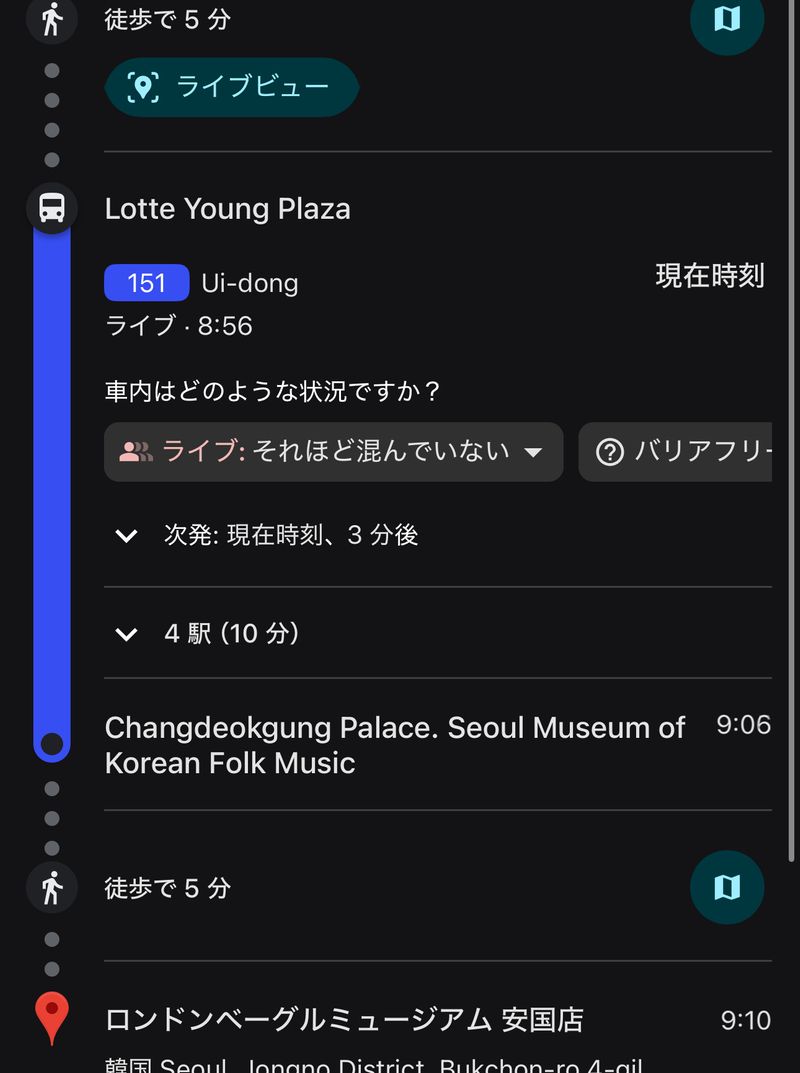Screen dimensions: 800x1073
Task: Open the Changdeokgung Palace stop
Action: [394, 745]
